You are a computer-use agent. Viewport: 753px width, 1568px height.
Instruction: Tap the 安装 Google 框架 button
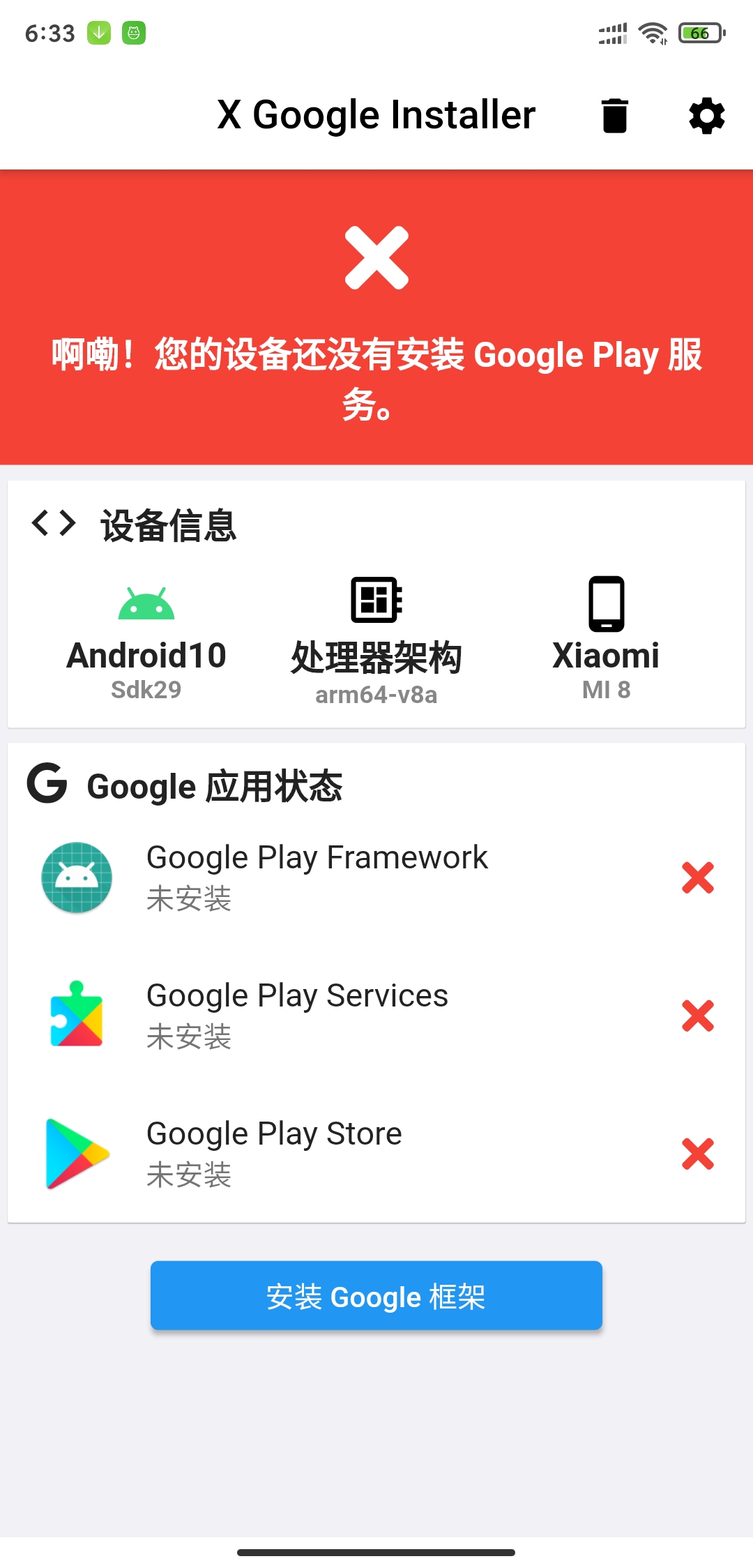[376, 1295]
